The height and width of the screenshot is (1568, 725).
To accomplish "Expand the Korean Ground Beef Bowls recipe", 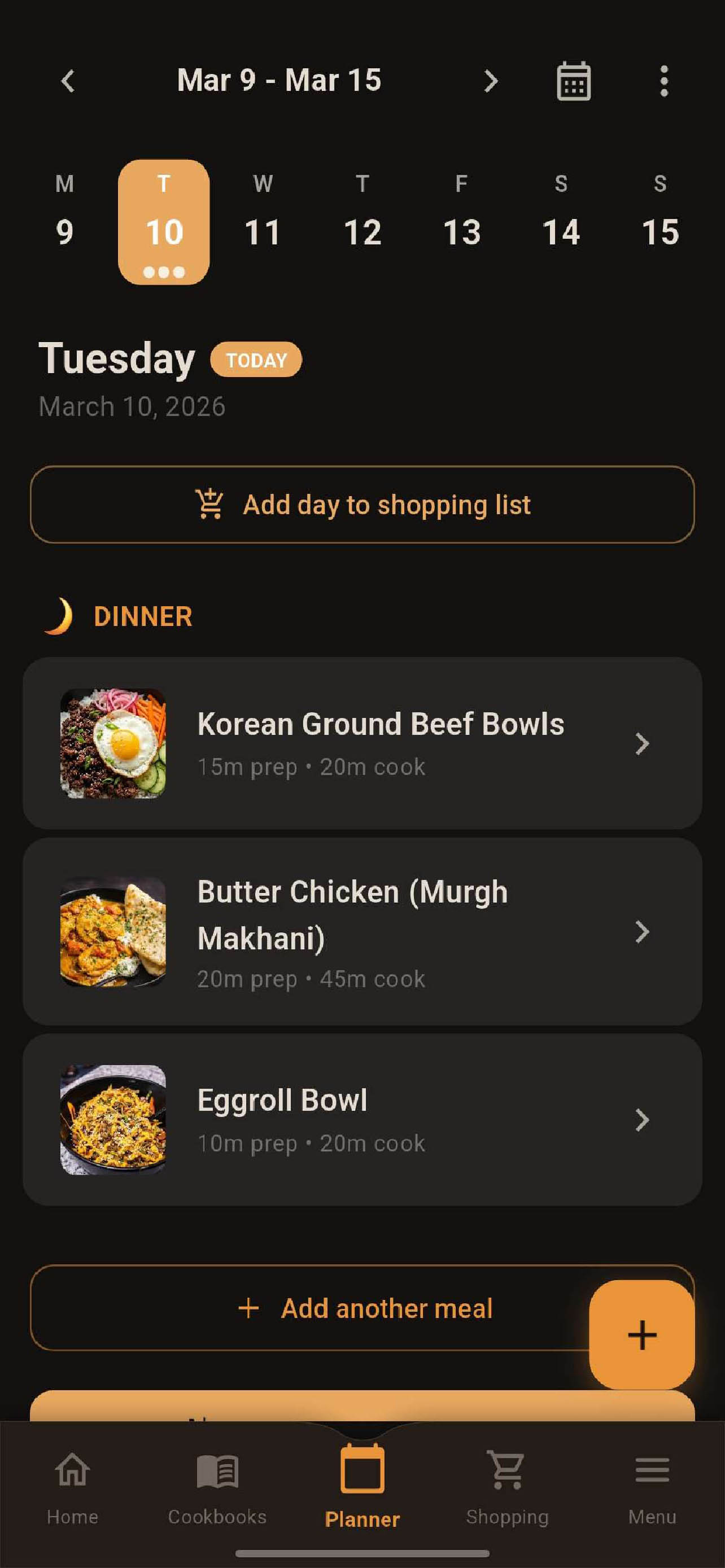I will pos(642,744).
